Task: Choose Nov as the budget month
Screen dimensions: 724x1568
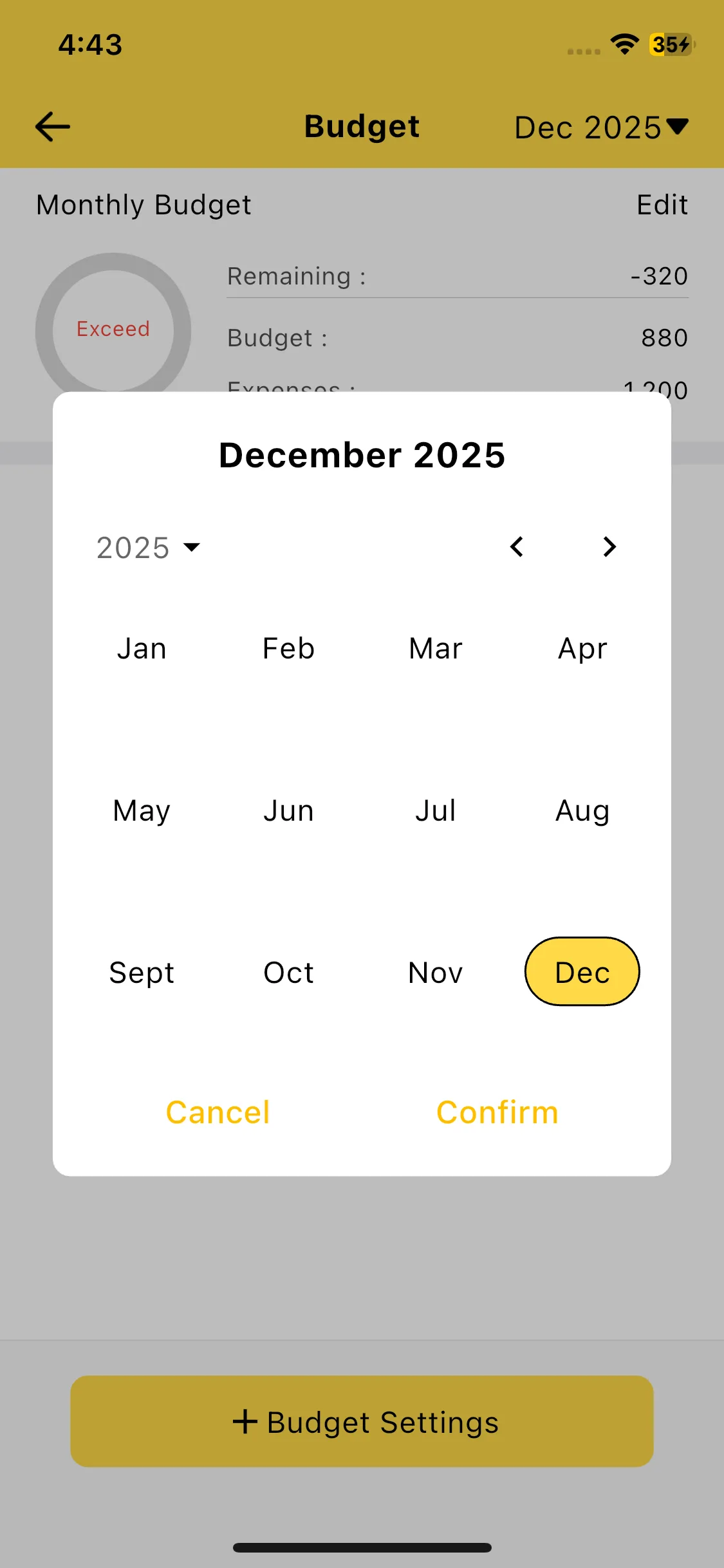Action: coord(436,972)
